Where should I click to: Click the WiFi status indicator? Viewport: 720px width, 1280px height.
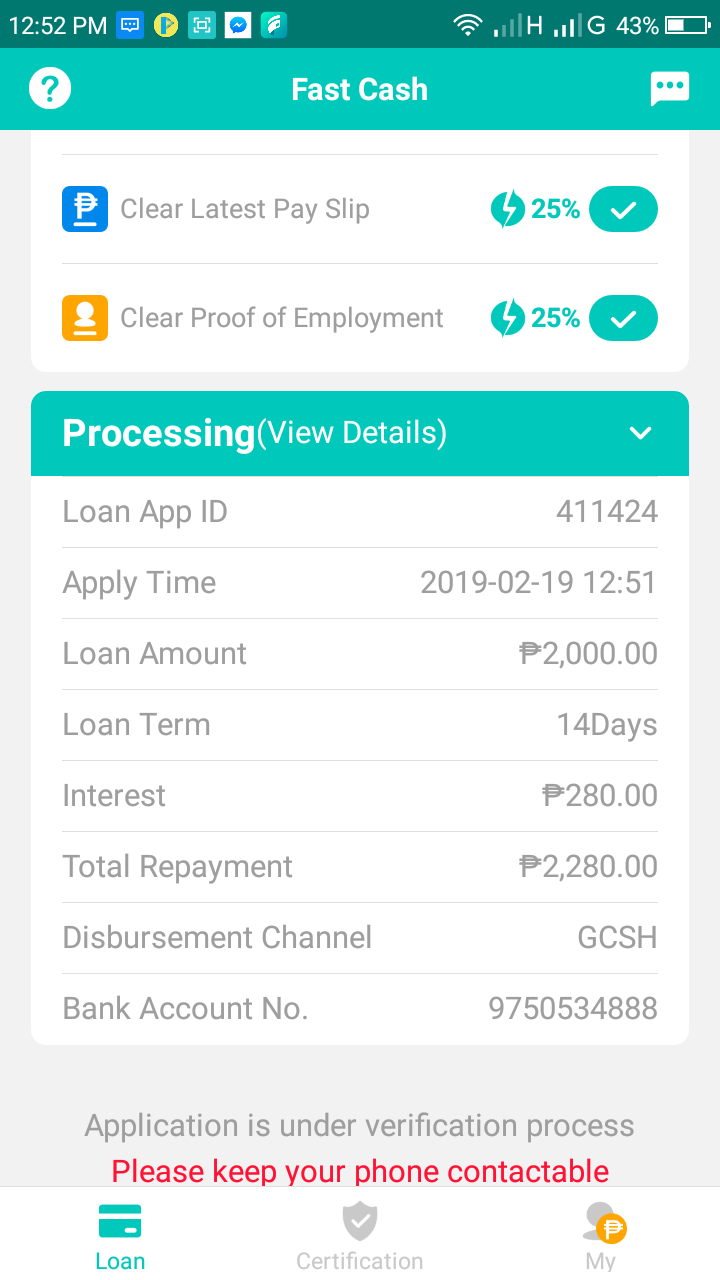pyautogui.click(x=468, y=23)
